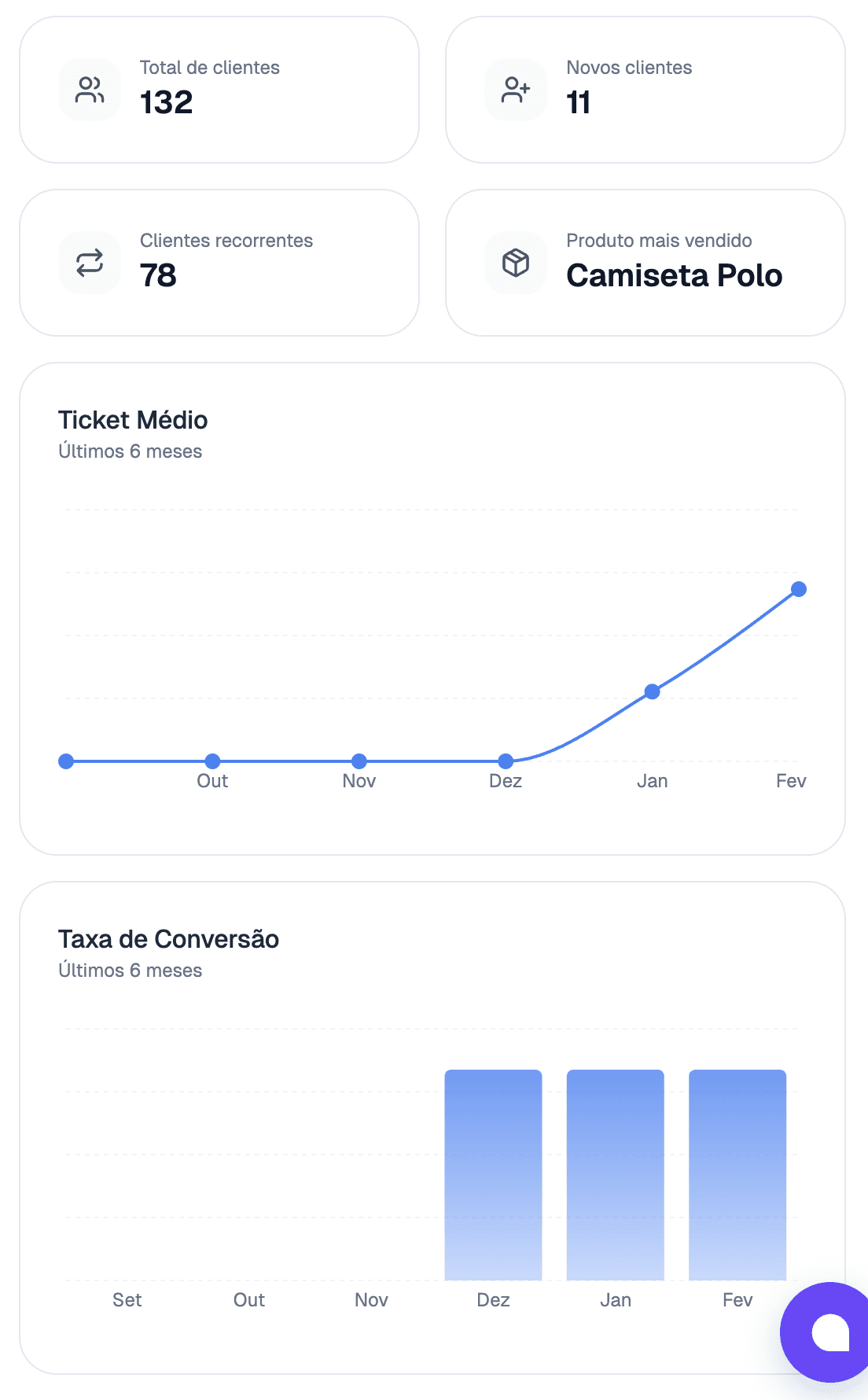Click the Total de clientes value 132
This screenshot has height=1400, width=868.
[x=167, y=101]
